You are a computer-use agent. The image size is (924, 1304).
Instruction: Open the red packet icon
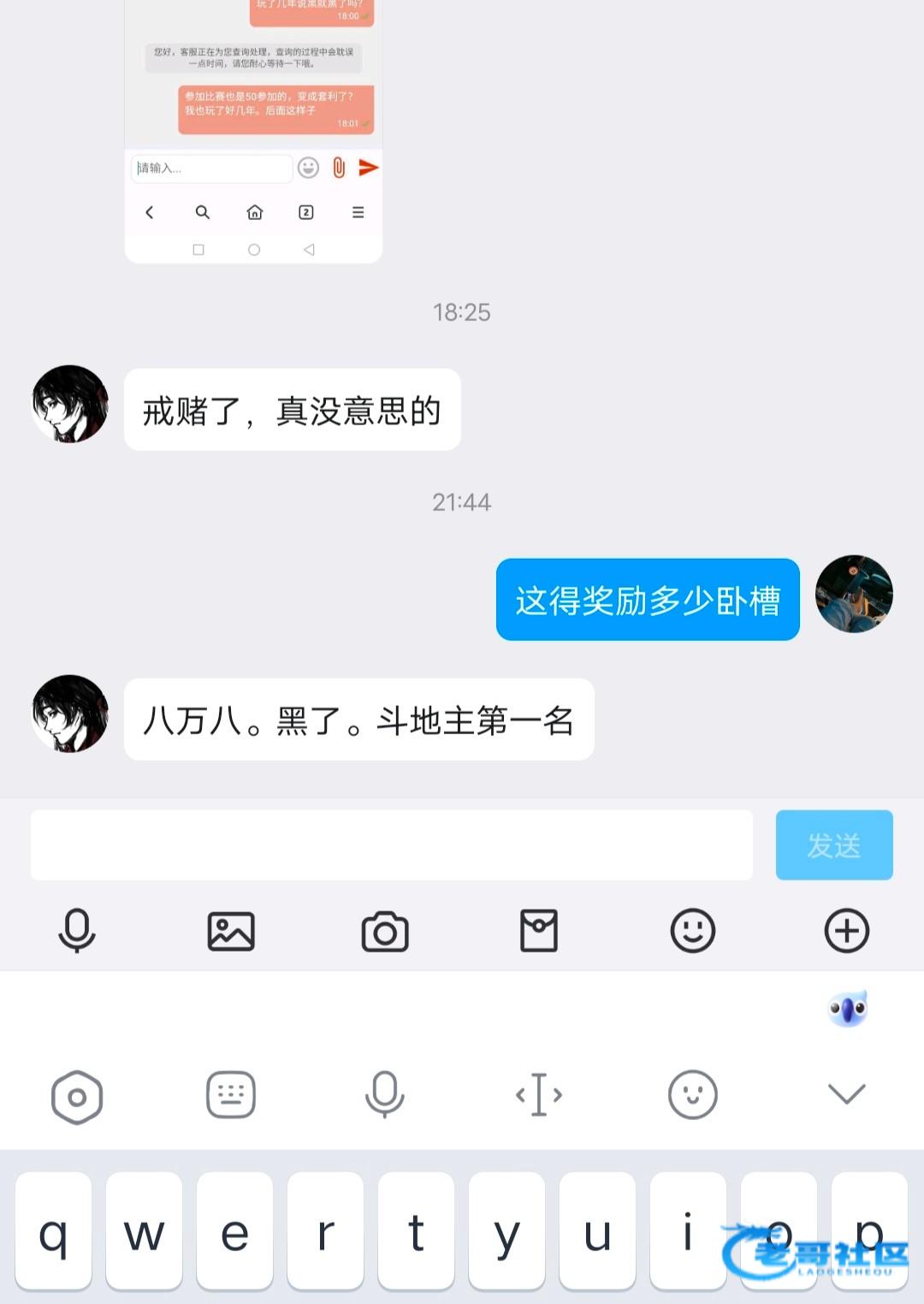tap(539, 931)
